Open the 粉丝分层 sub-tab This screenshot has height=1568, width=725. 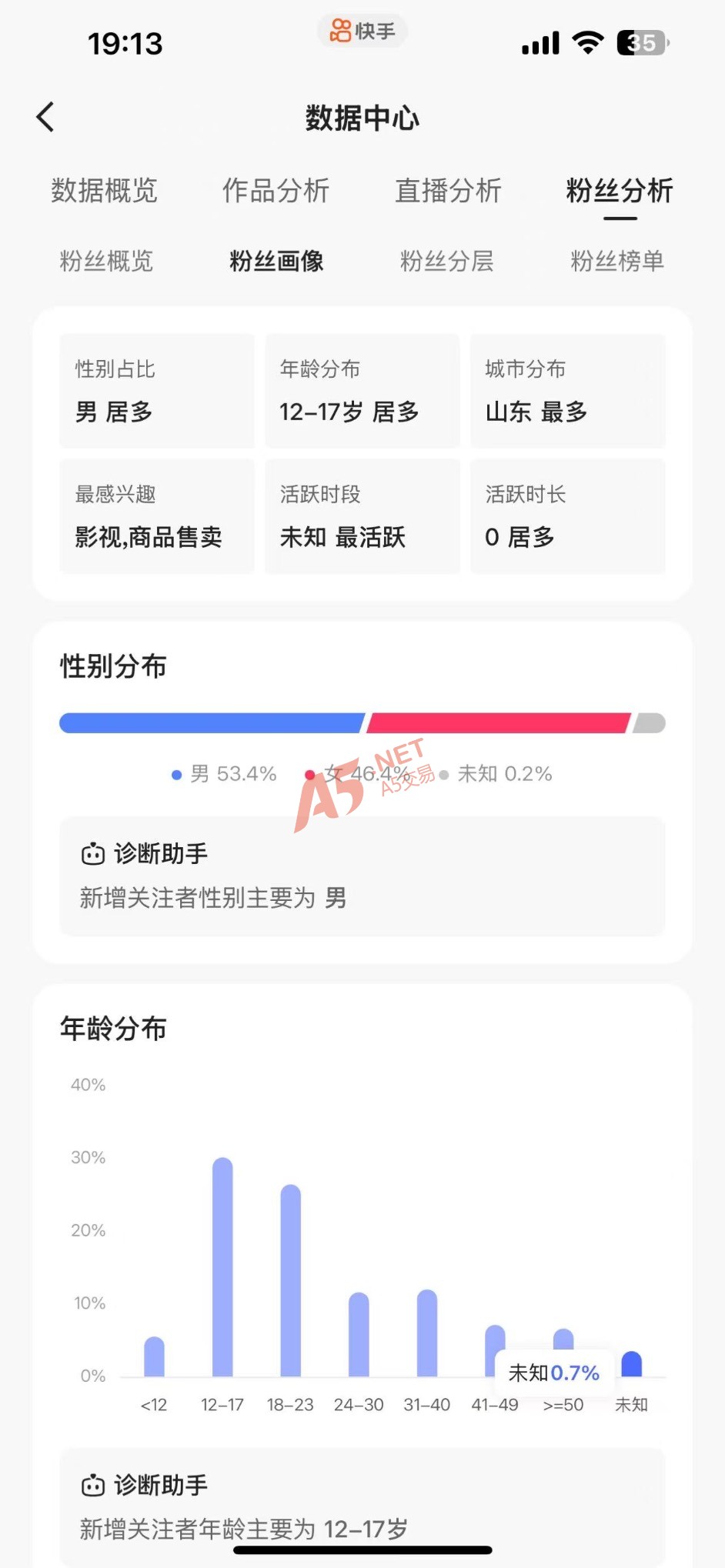pyautogui.click(x=447, y=262)
